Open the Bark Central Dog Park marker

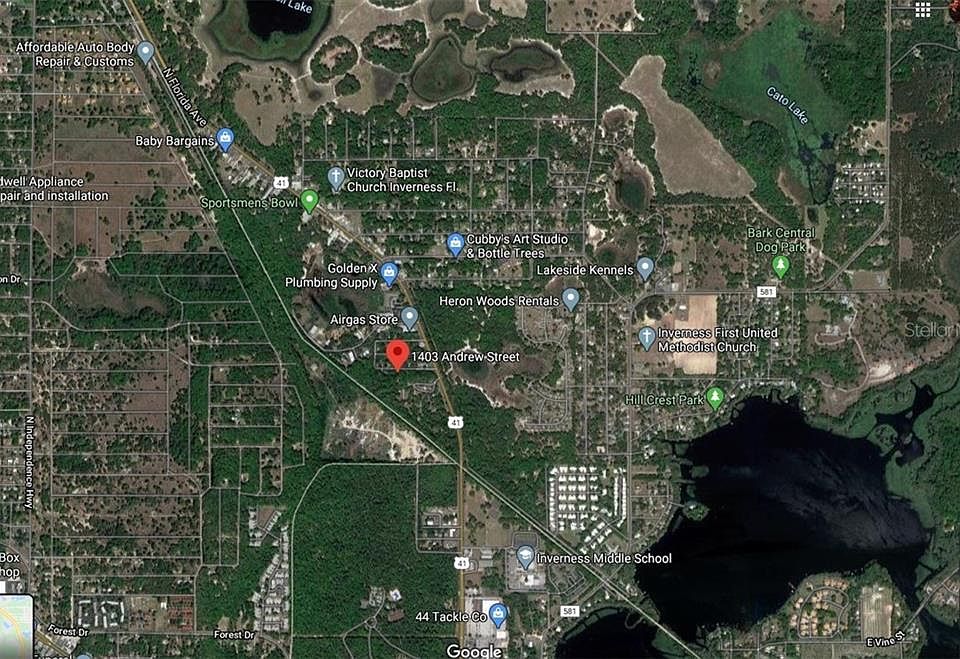pos(781,265)
